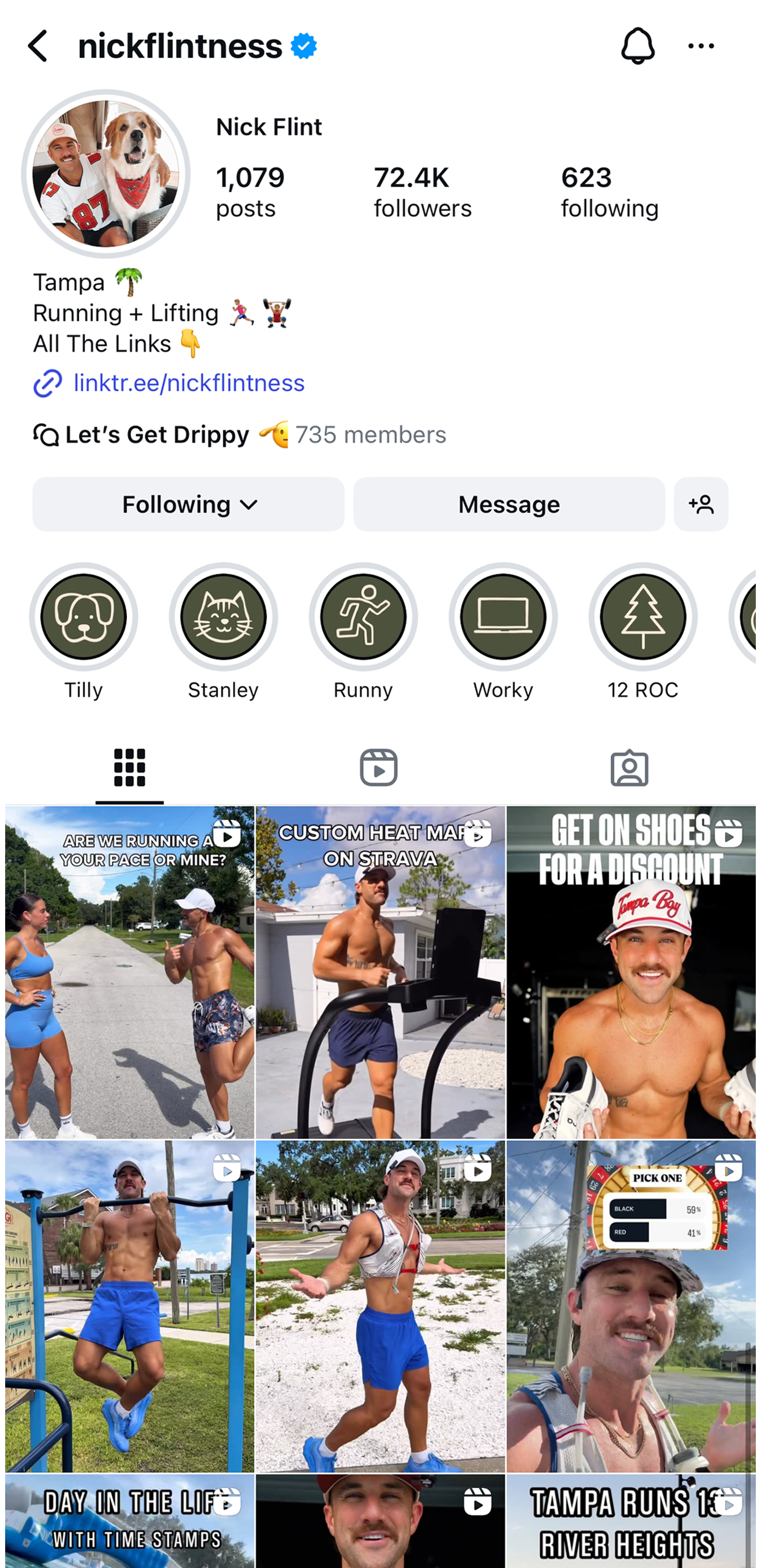
Task: Message Nick Flint
Action: click(x=508, y=504)
